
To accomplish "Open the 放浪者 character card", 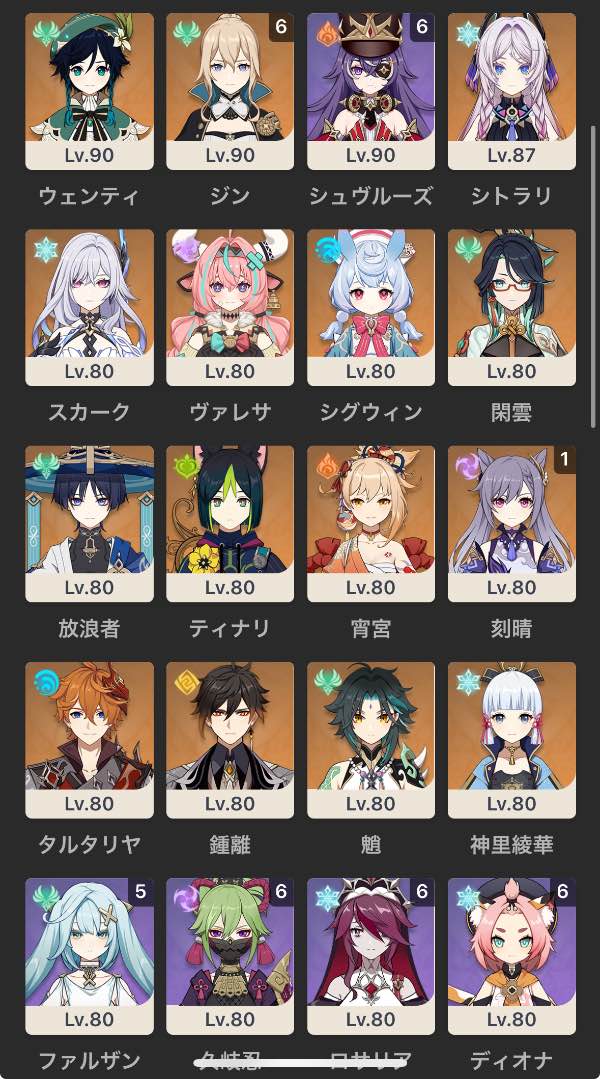I will click(x=89, y=523).
